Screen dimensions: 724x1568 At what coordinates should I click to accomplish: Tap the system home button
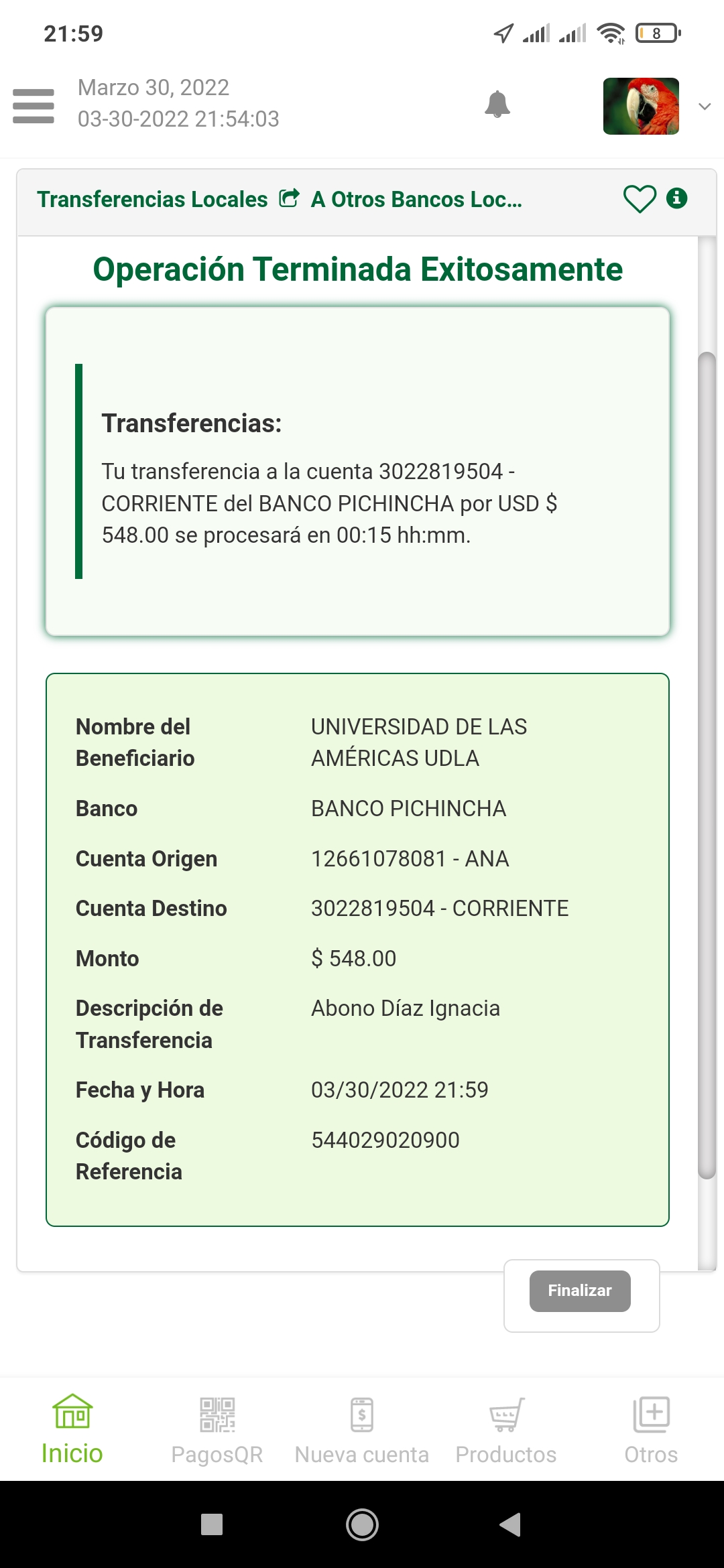point(362,1524)
